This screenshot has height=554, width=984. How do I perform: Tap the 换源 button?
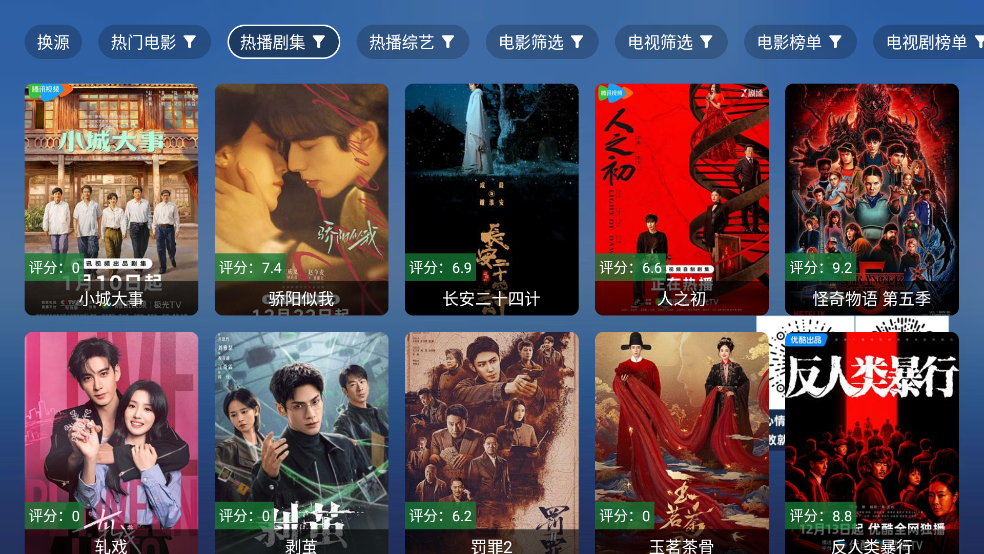(x=53, y=42)
